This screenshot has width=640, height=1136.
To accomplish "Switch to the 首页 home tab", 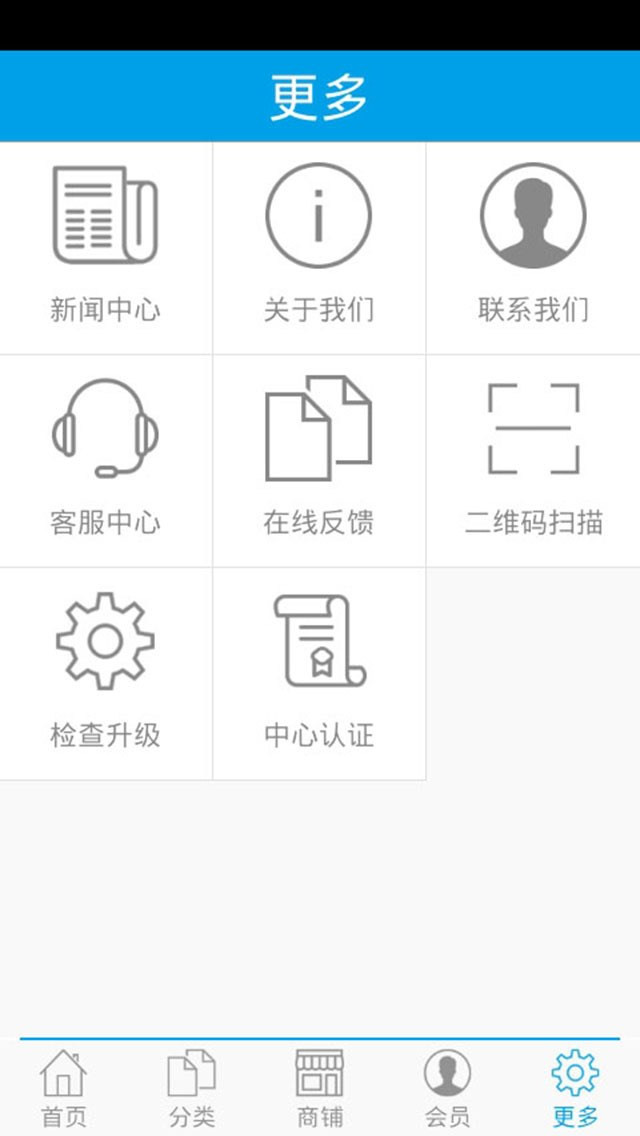I will tap(63, 1088).
